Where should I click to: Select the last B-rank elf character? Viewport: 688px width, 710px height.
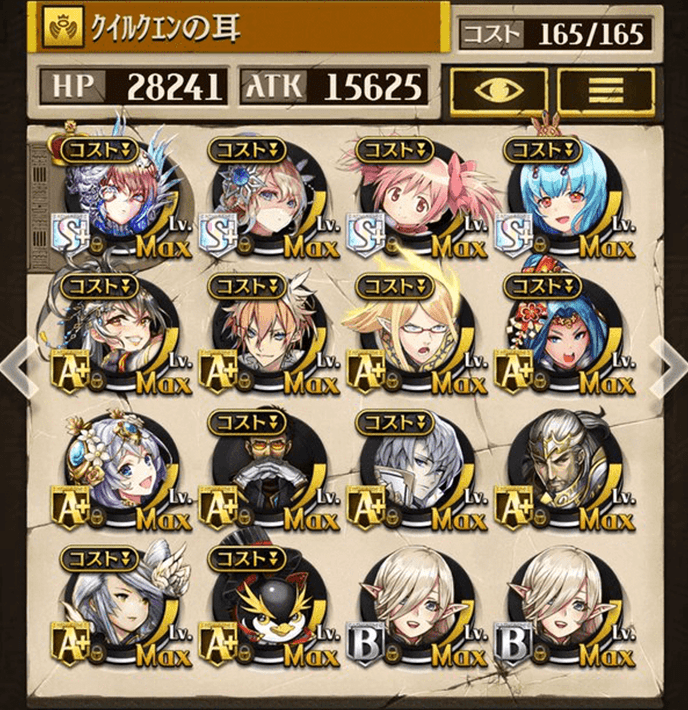565,610
